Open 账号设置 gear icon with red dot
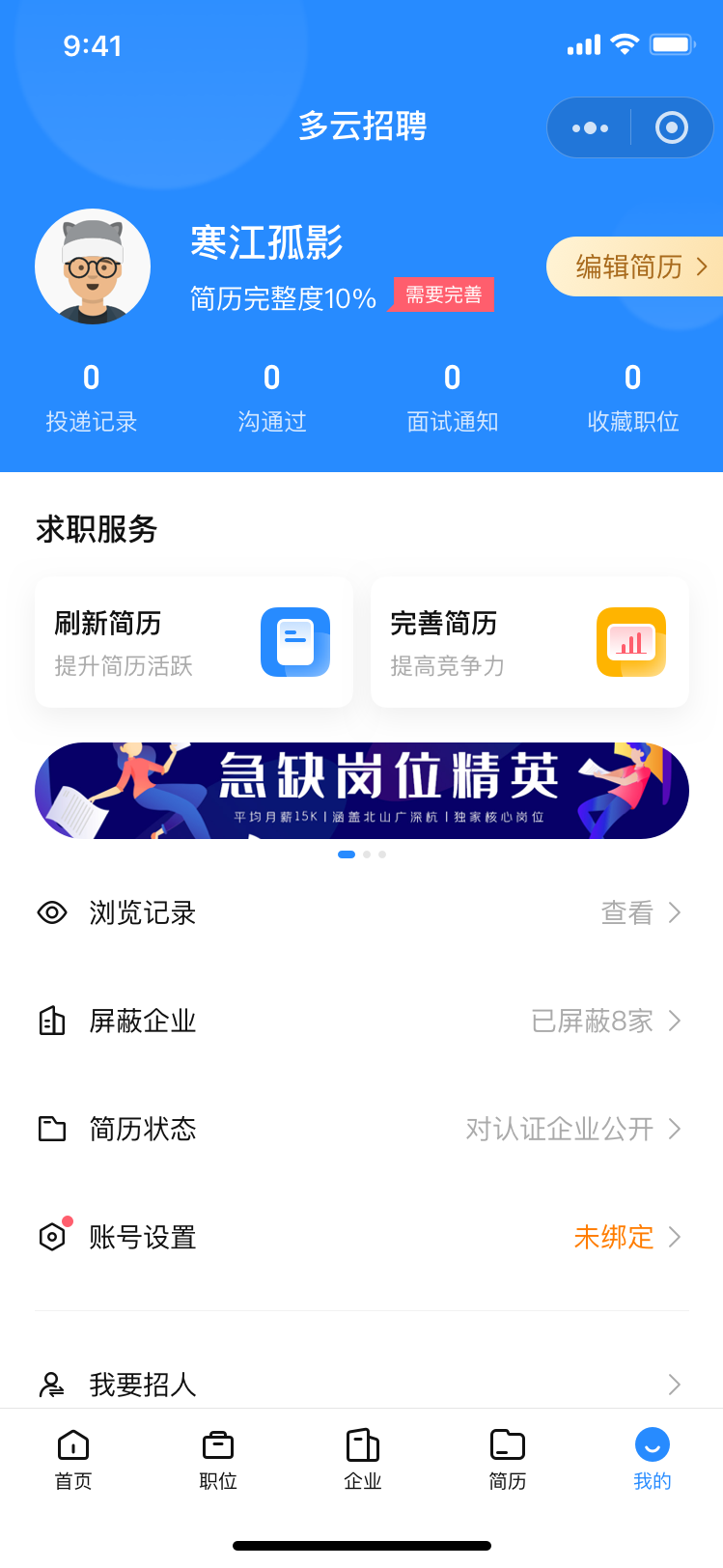This screenshot has width=723, height=1568. 53,1237
